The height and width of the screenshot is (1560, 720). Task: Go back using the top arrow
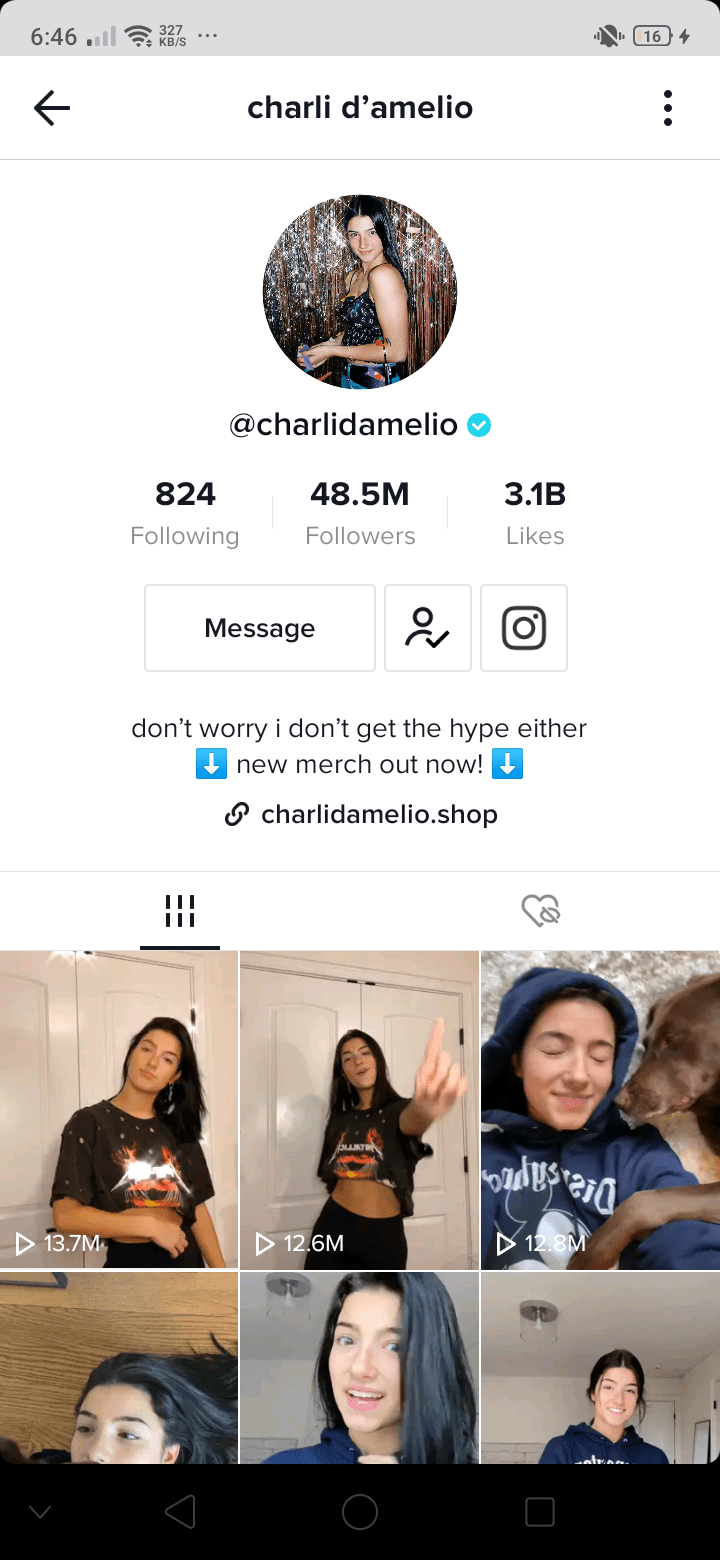coord(52,108)
